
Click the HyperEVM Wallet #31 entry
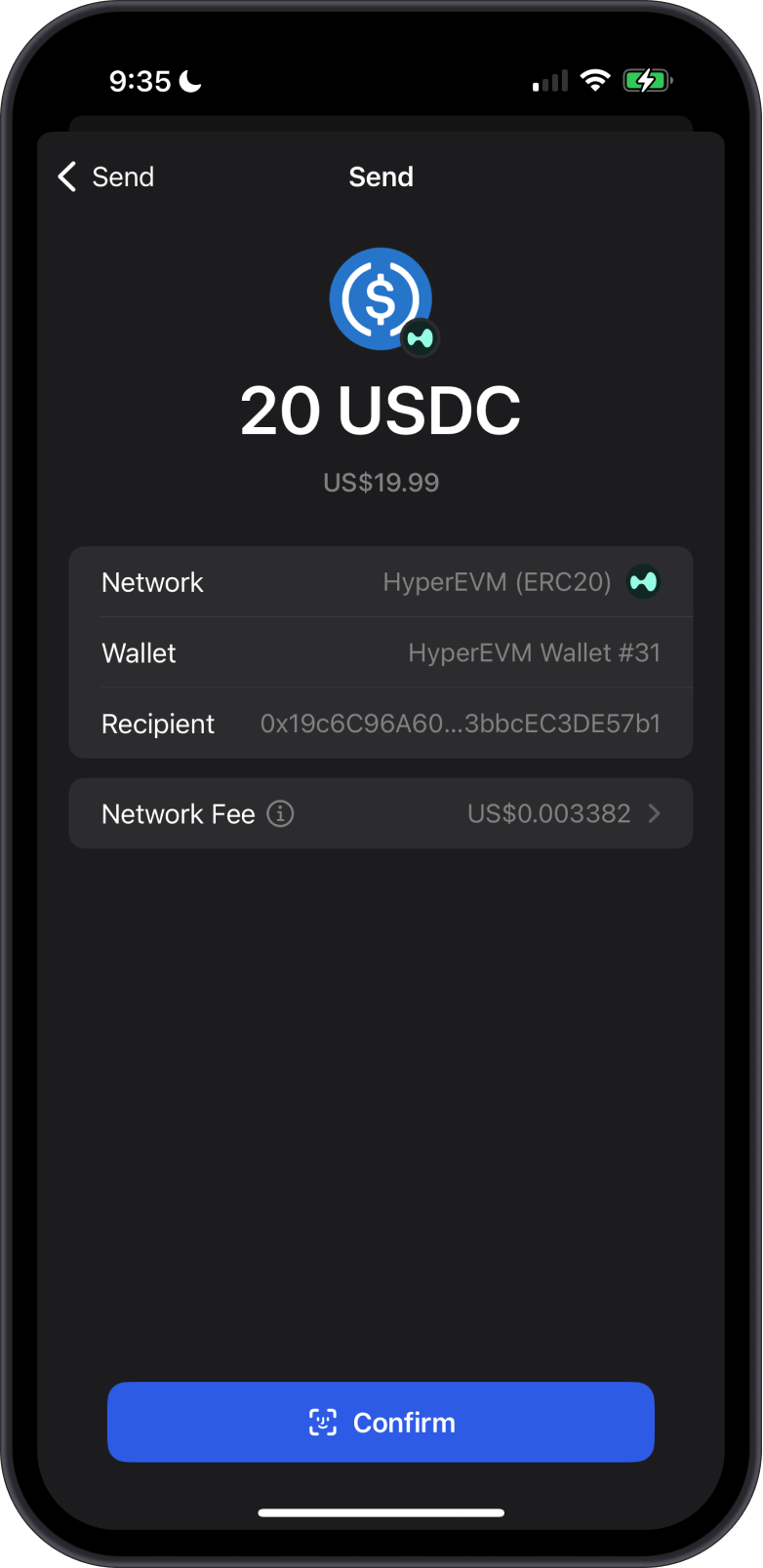tap(535, 652)
